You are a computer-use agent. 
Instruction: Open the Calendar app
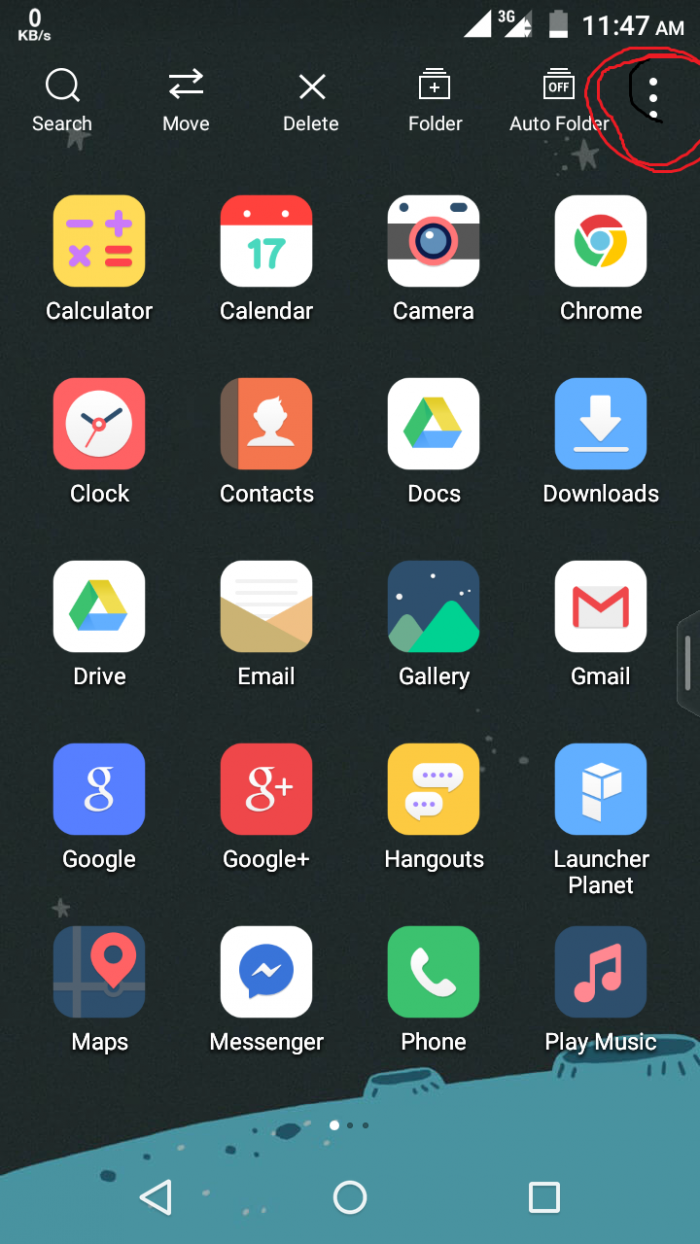click(x=266, y=241)
